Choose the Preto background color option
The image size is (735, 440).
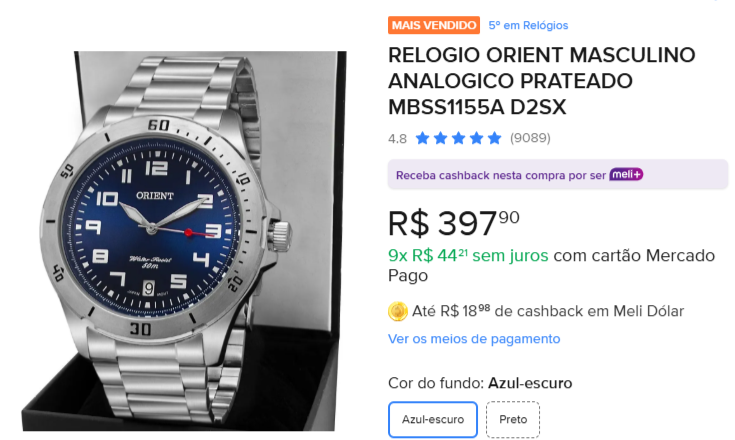(x=513, y=419)
